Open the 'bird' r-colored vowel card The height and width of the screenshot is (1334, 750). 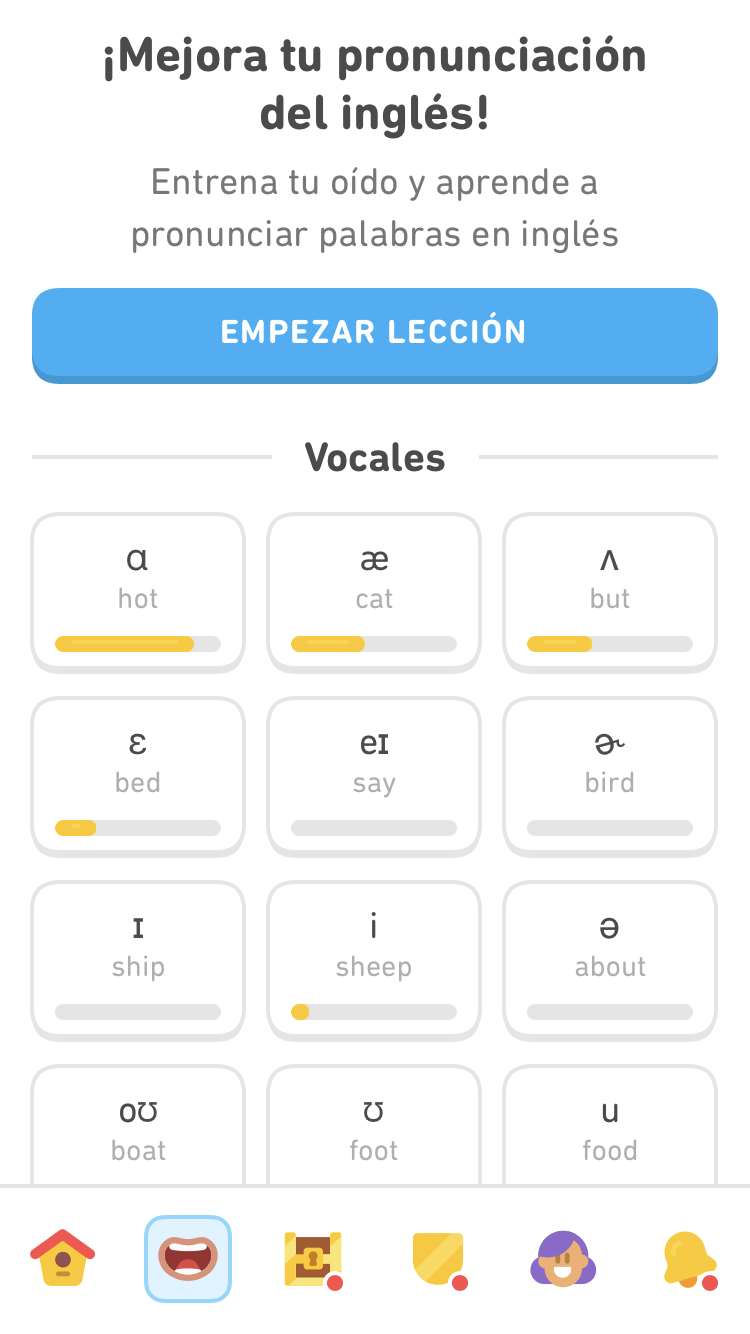(610, 774)
